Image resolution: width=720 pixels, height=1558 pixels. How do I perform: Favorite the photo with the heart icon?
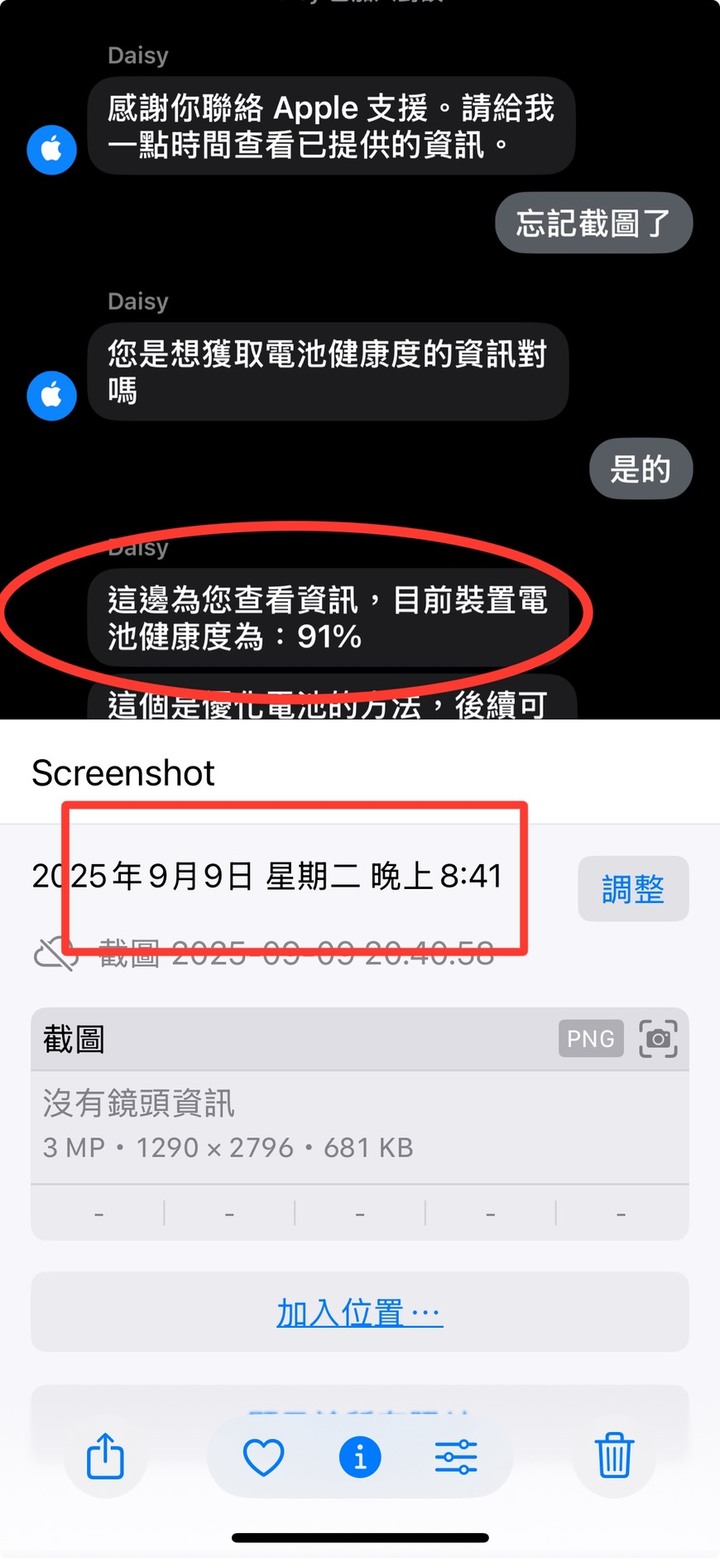click(264, 1457)
